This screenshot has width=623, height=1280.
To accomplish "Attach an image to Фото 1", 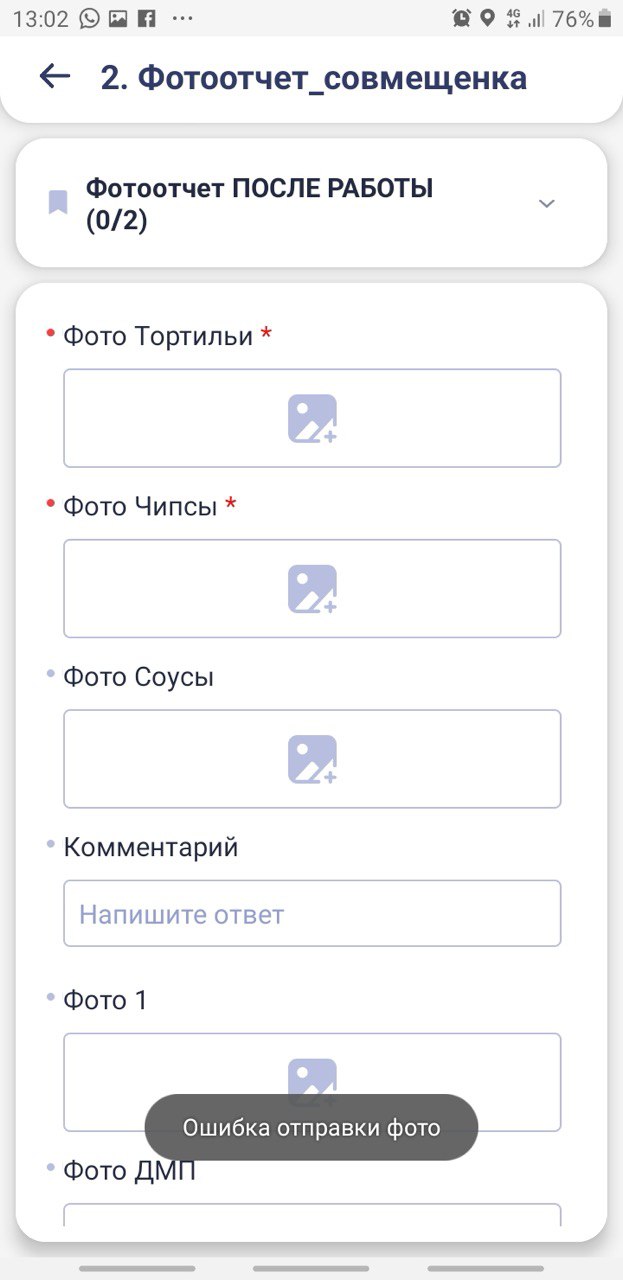I will [312, 1082].
